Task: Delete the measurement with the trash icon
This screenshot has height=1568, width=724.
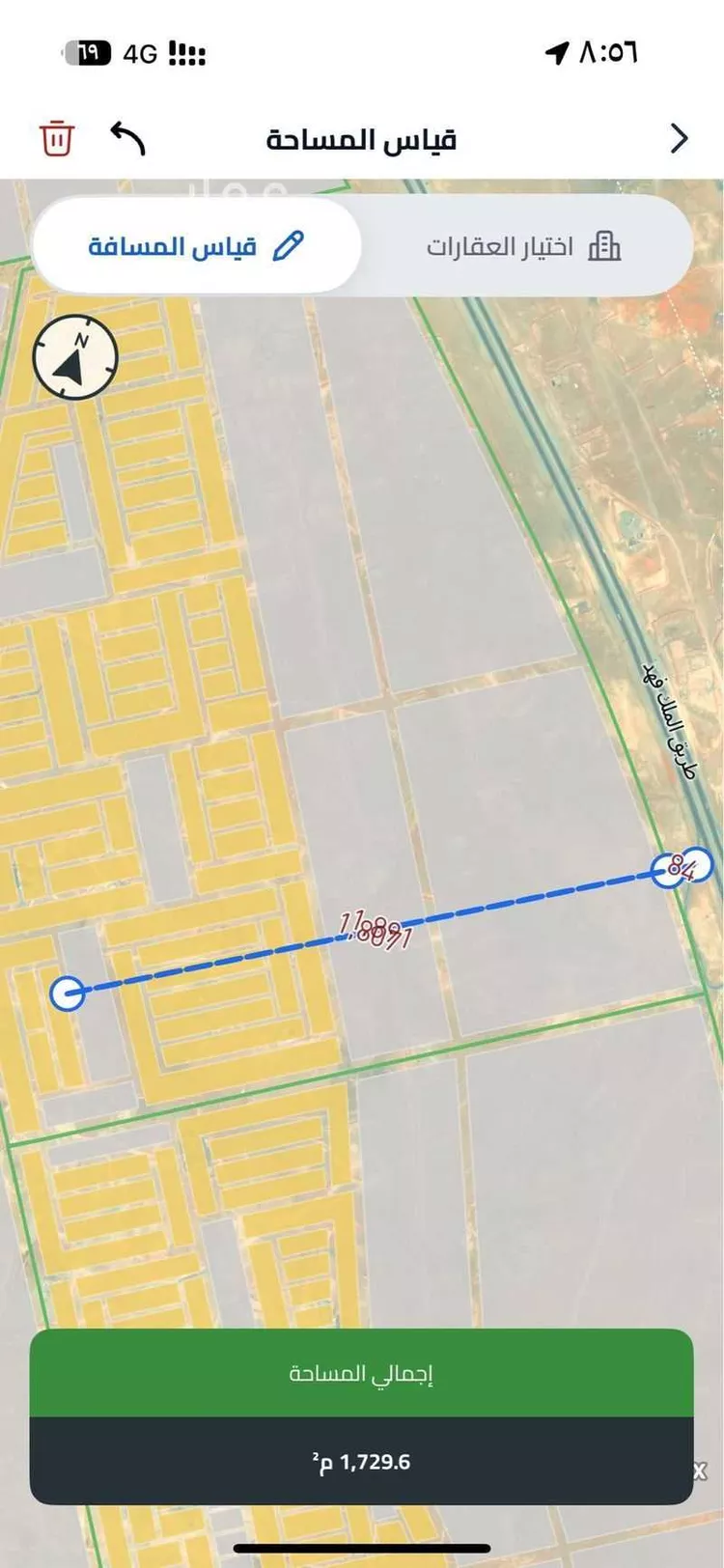Action: tap(57, 139)
